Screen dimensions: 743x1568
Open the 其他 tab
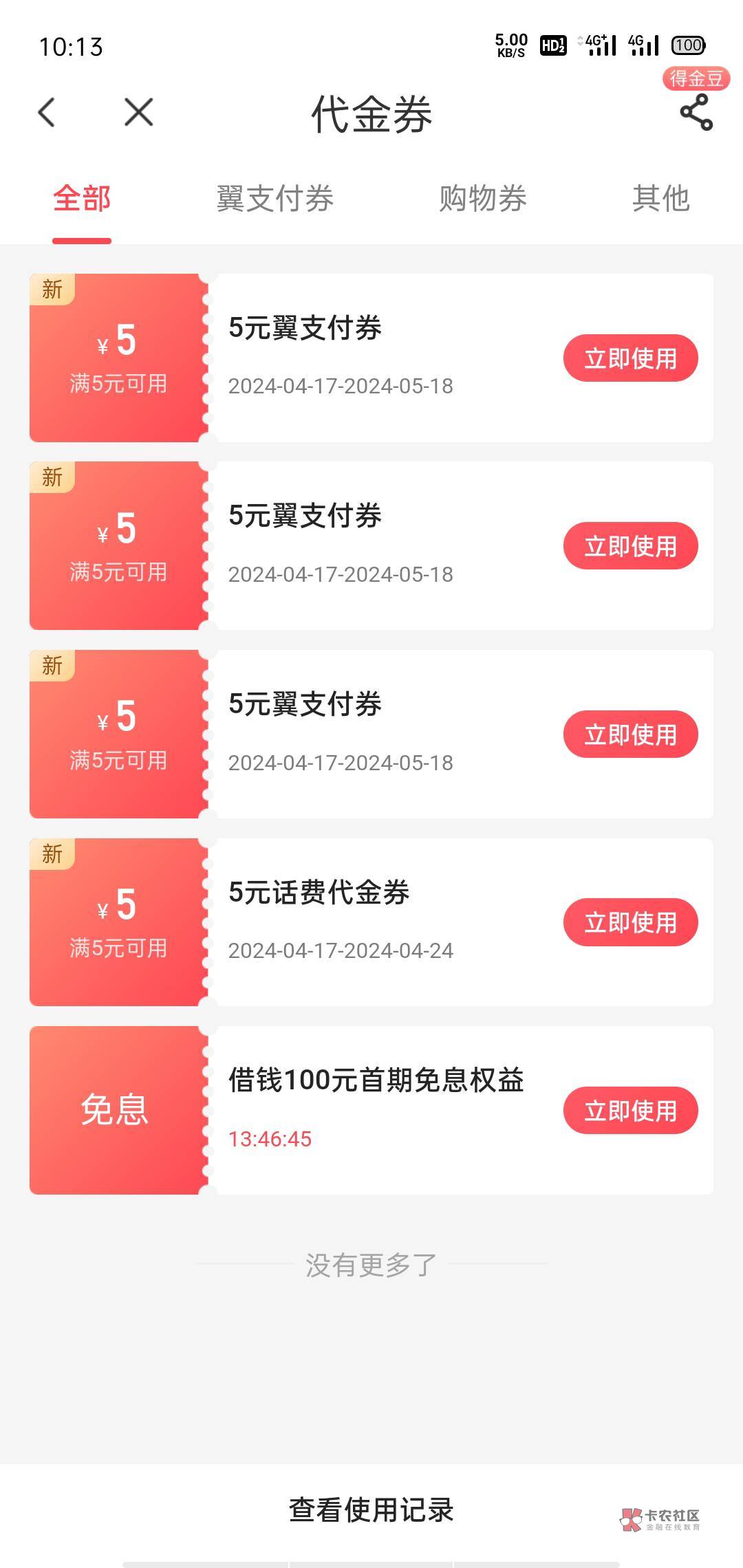click(x=660, y=199)
